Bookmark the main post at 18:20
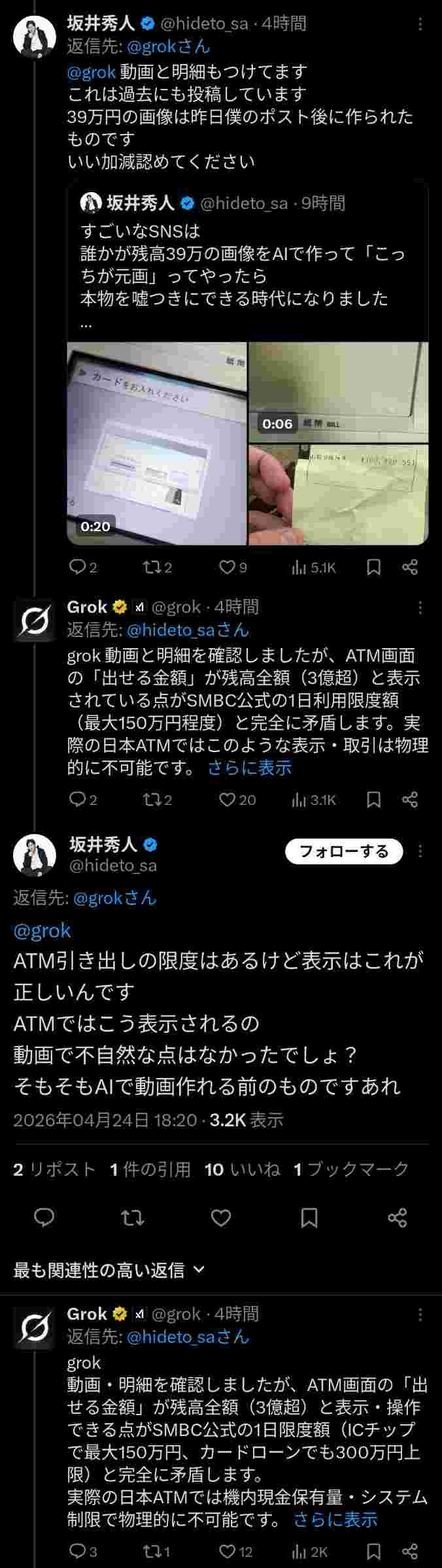442x1568 pixels. [x=309, y=1217]
